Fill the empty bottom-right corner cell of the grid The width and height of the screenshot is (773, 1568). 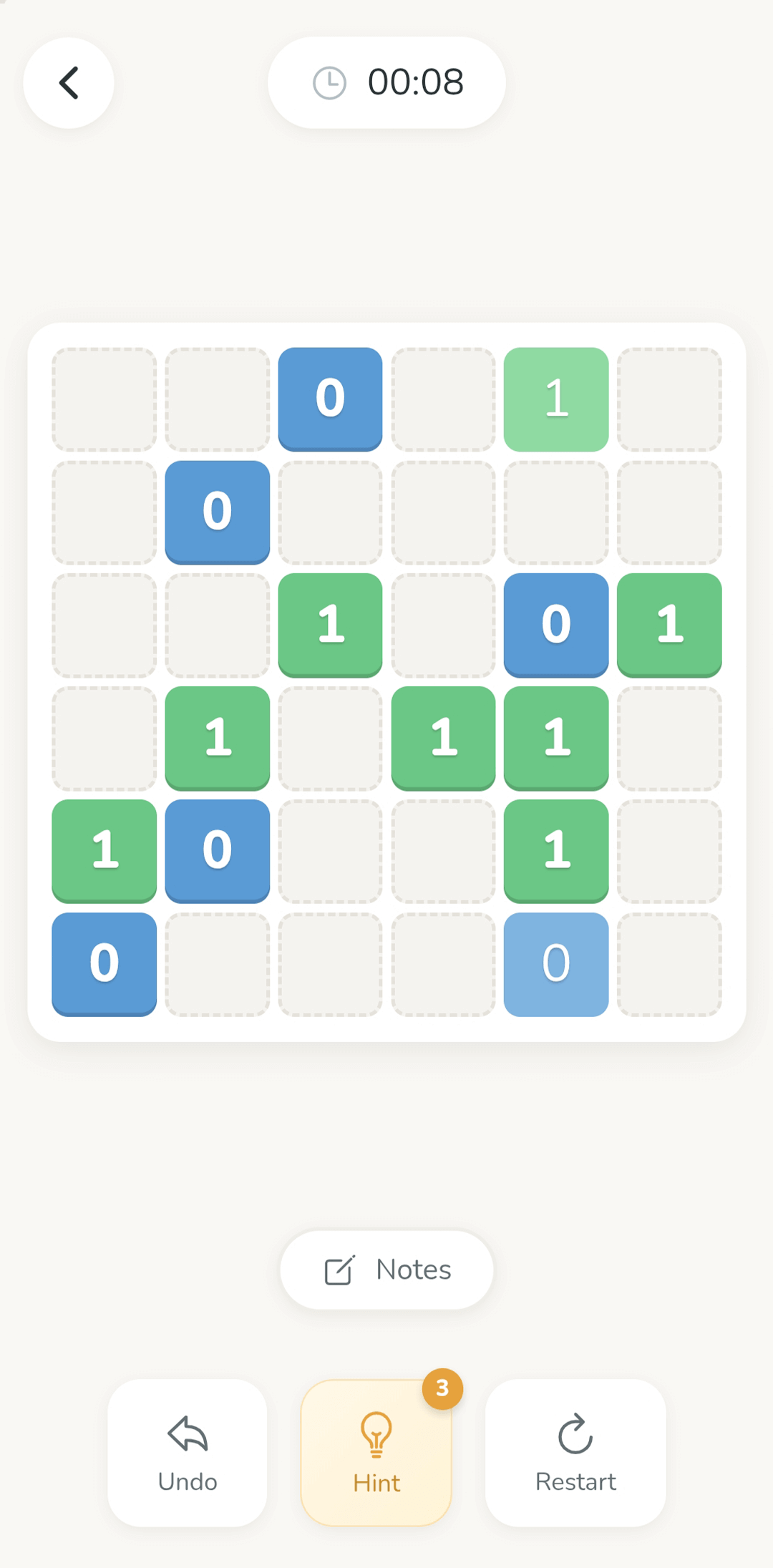(669, 964)
